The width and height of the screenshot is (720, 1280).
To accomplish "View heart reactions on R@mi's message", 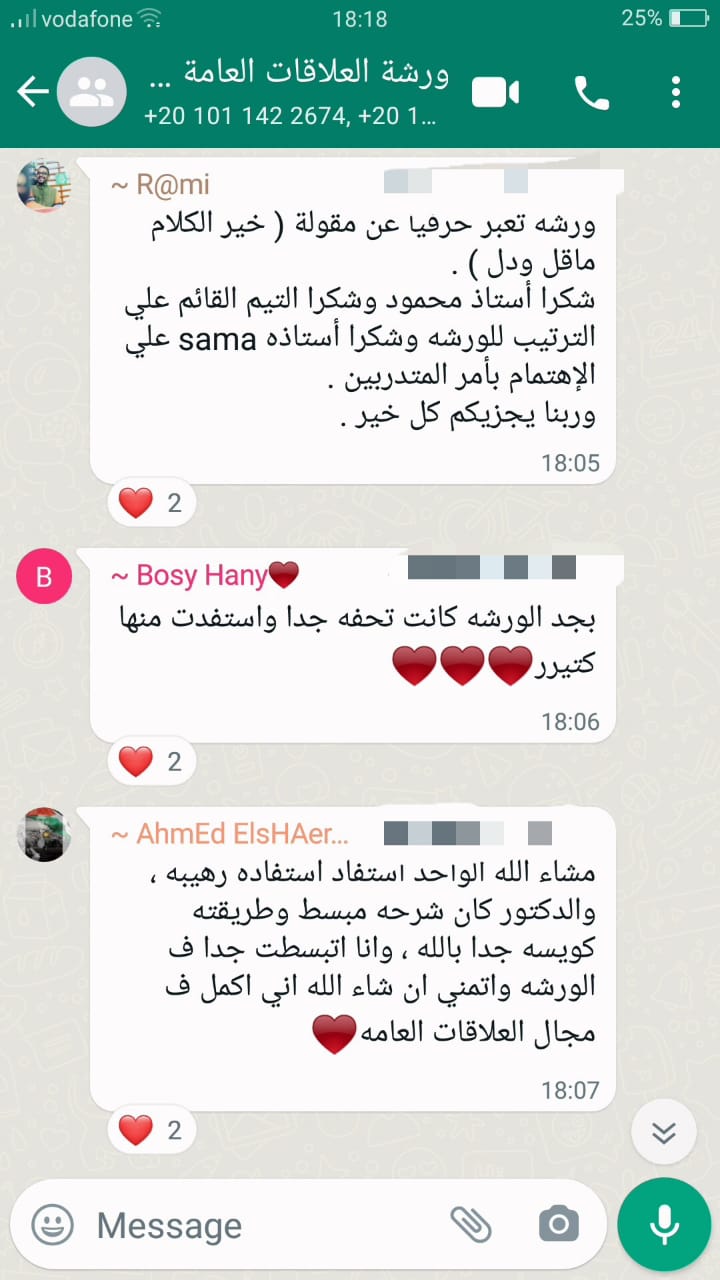I will [x=151, y=503].
